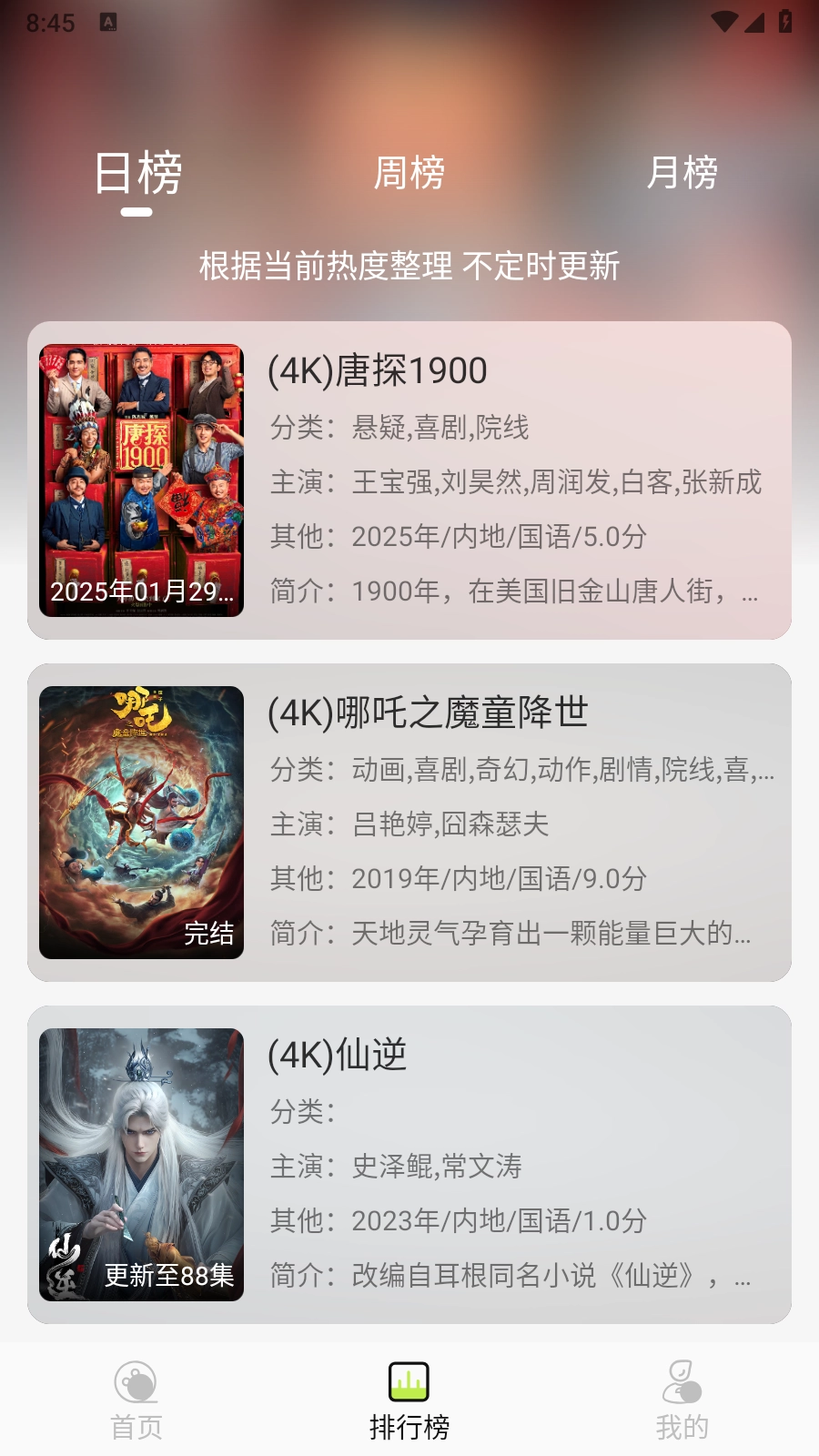819x1456 pixels.
Task: Open the signal strength indicator icon
Action: pos(754,22)
